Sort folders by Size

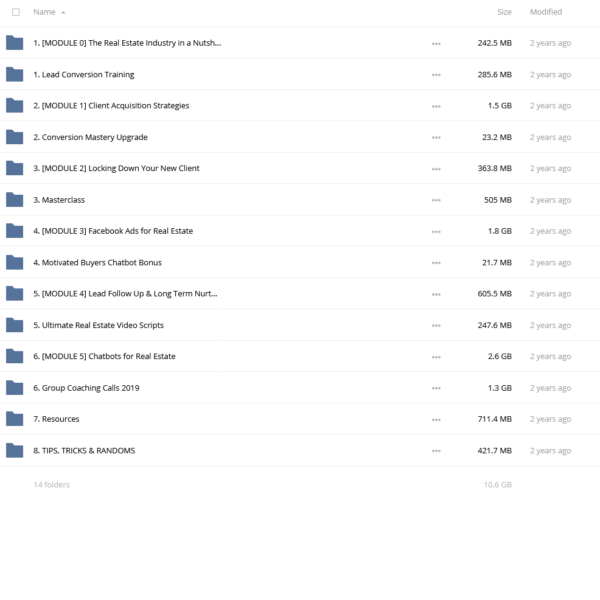[x=504, y=12]
